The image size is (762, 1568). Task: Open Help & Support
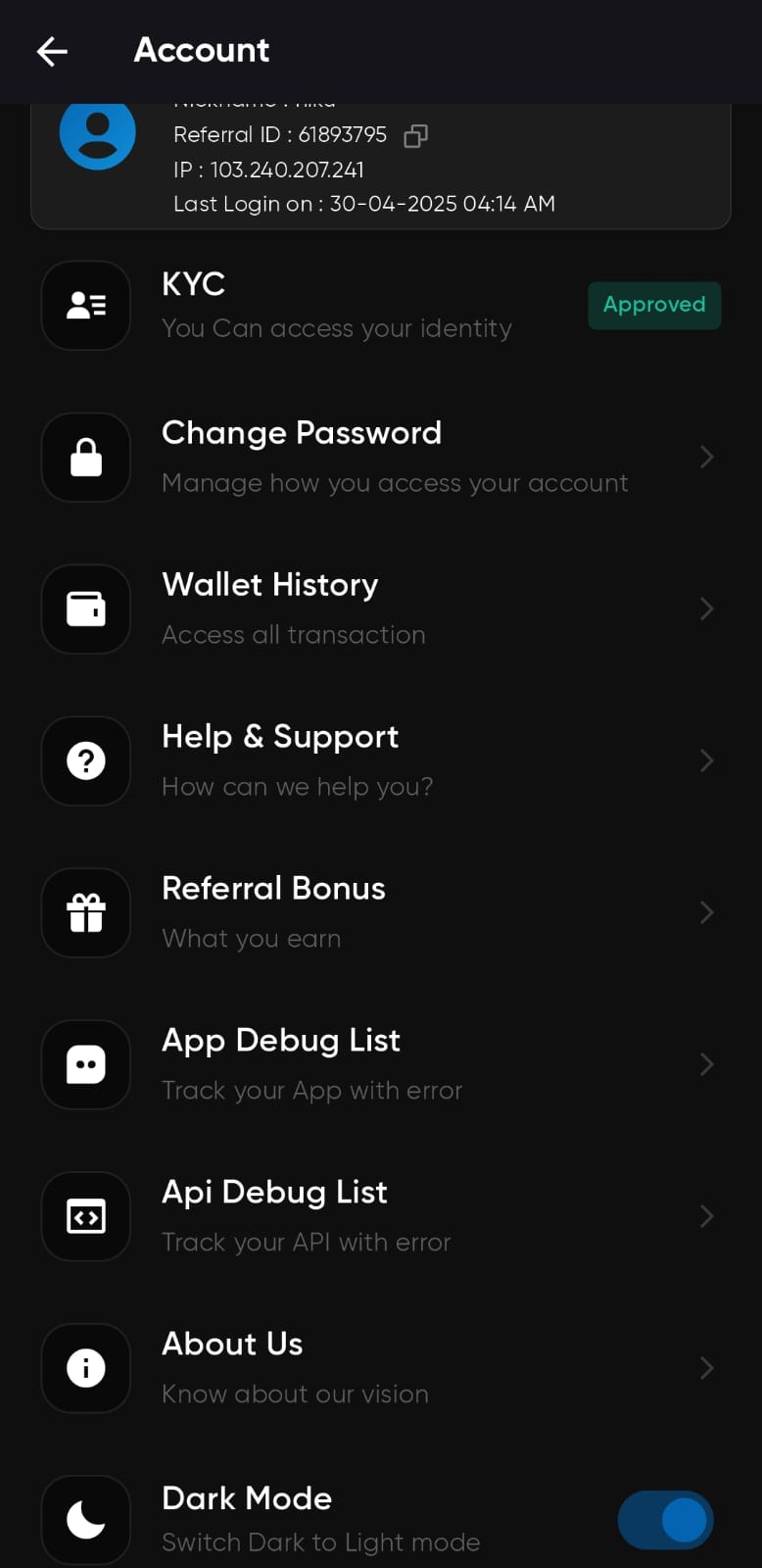(380, 760)
